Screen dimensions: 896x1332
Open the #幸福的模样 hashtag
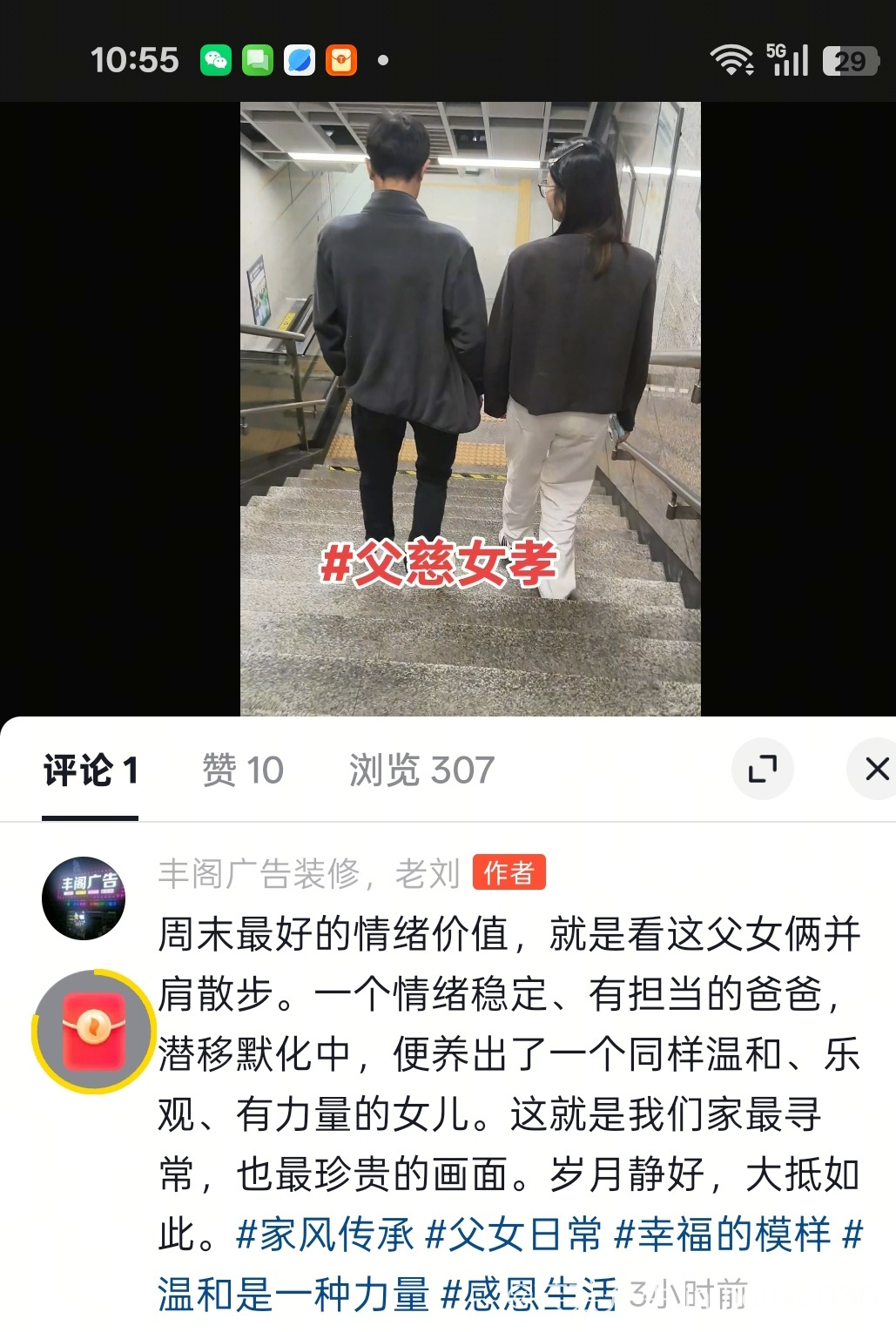722,1234
